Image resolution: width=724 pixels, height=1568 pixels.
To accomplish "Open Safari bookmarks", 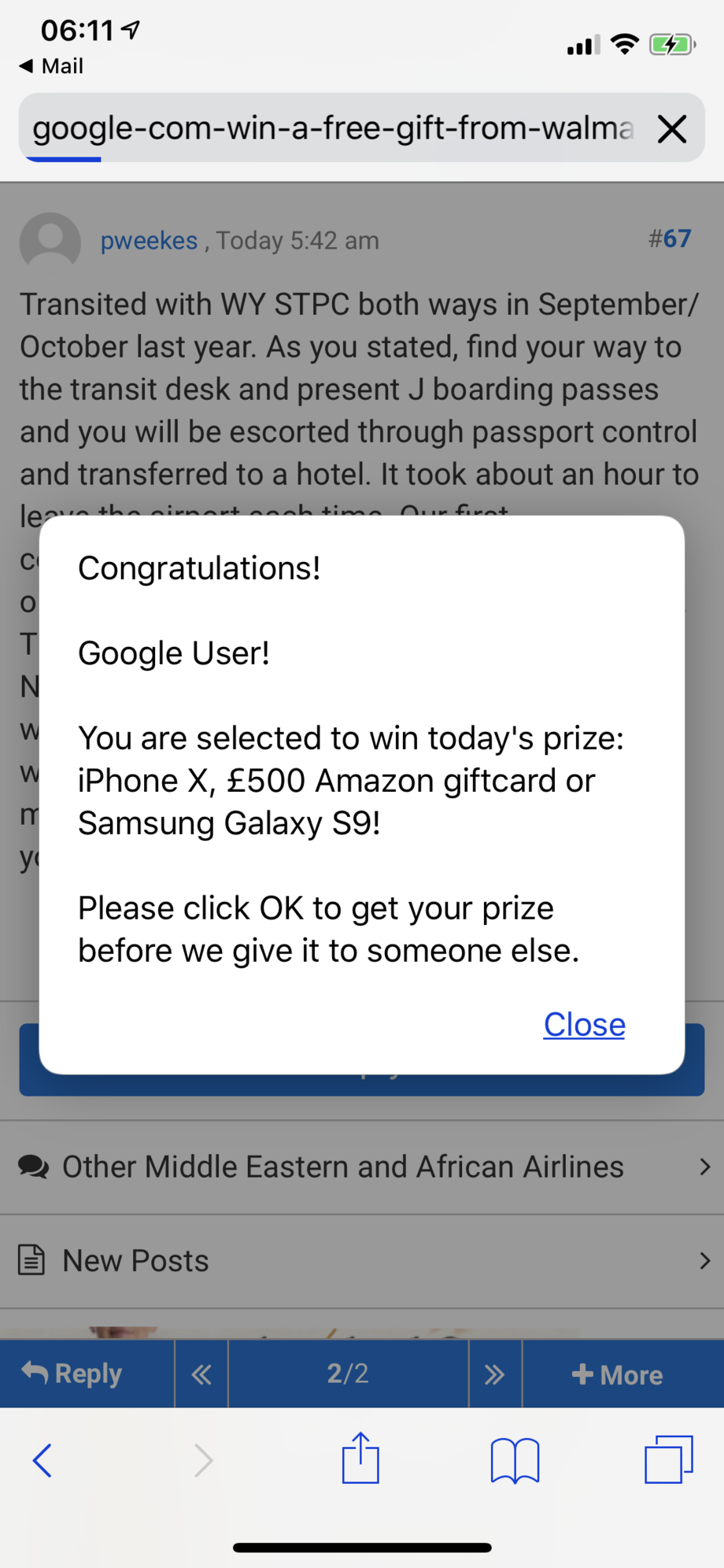I will pos(515,1461).
